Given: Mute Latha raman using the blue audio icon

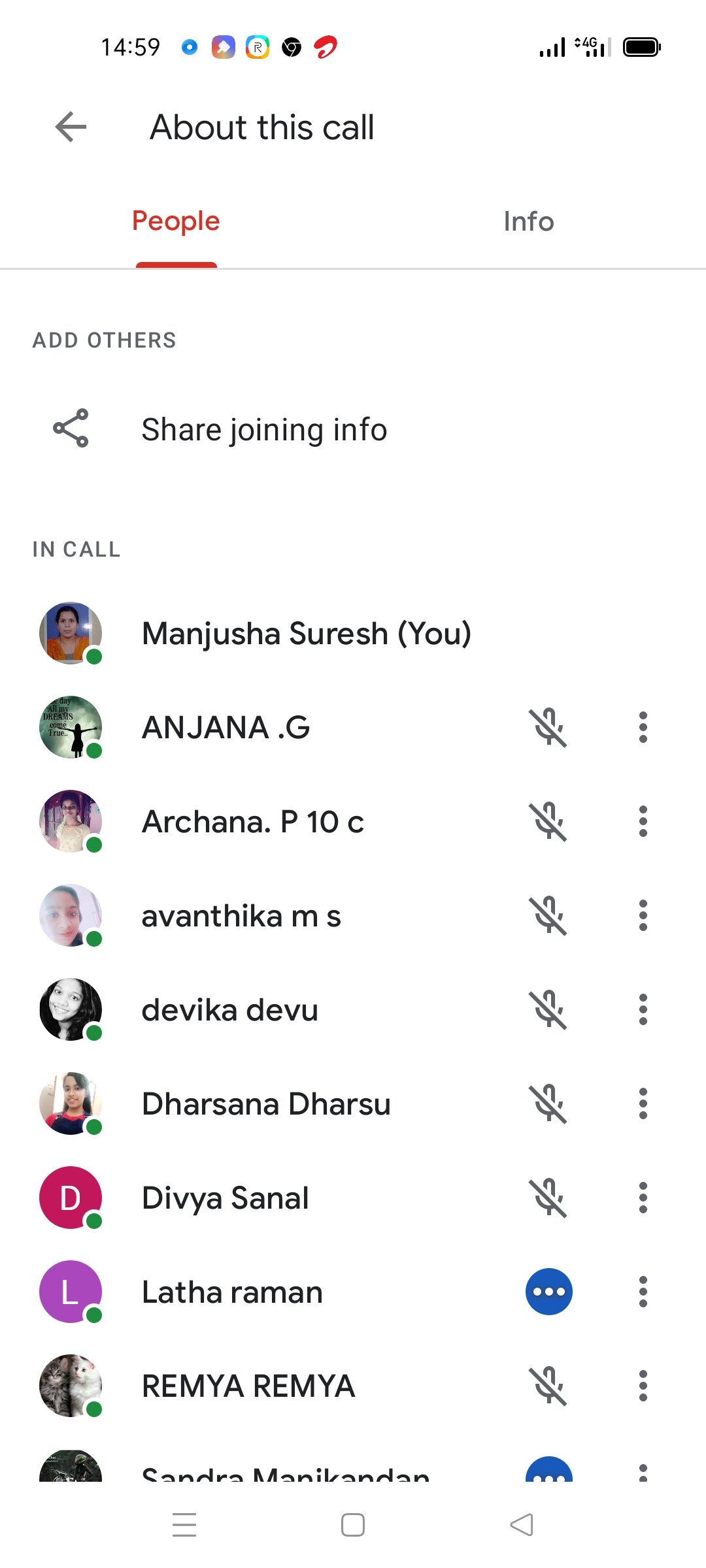Looking at the screenshot, I should (549, 1292).
